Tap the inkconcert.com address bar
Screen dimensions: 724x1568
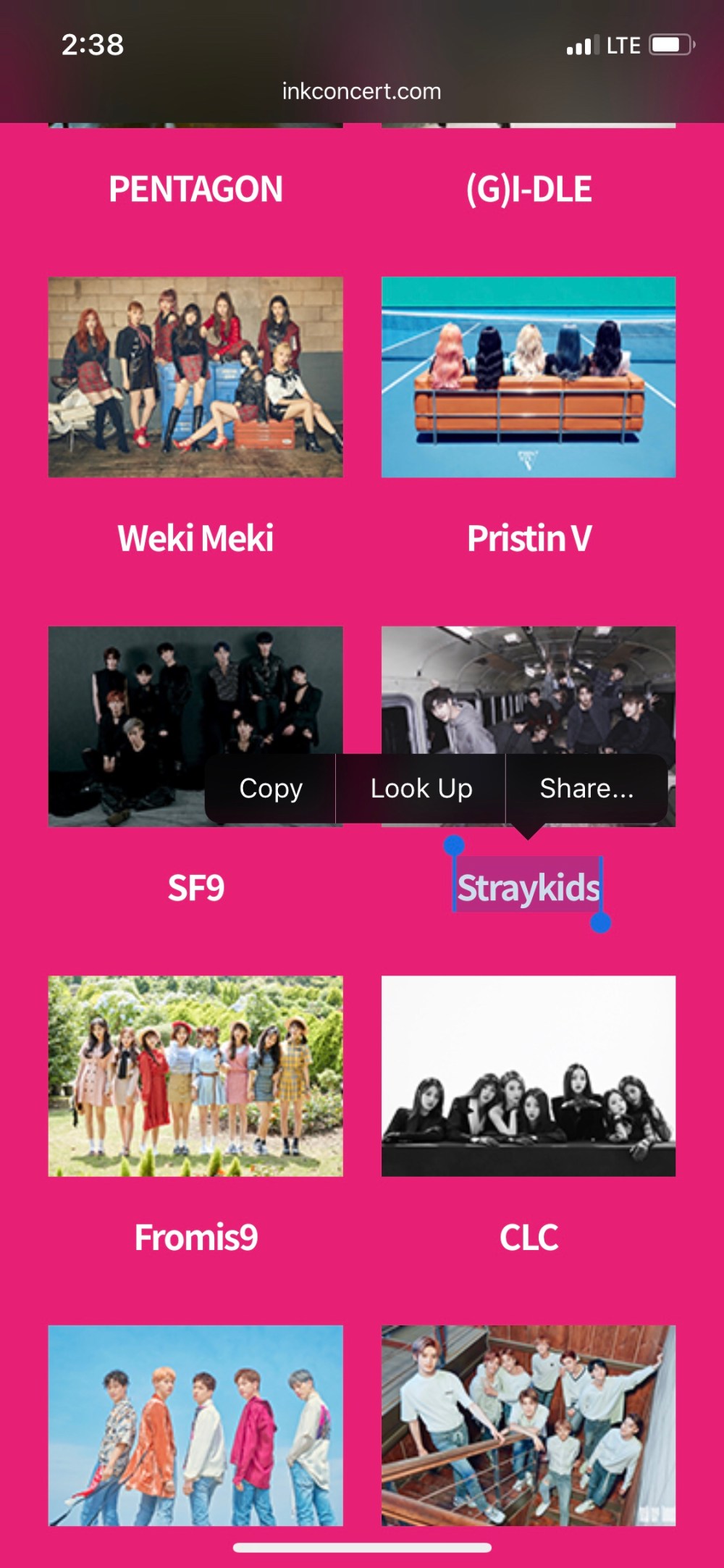click(361, 91)
